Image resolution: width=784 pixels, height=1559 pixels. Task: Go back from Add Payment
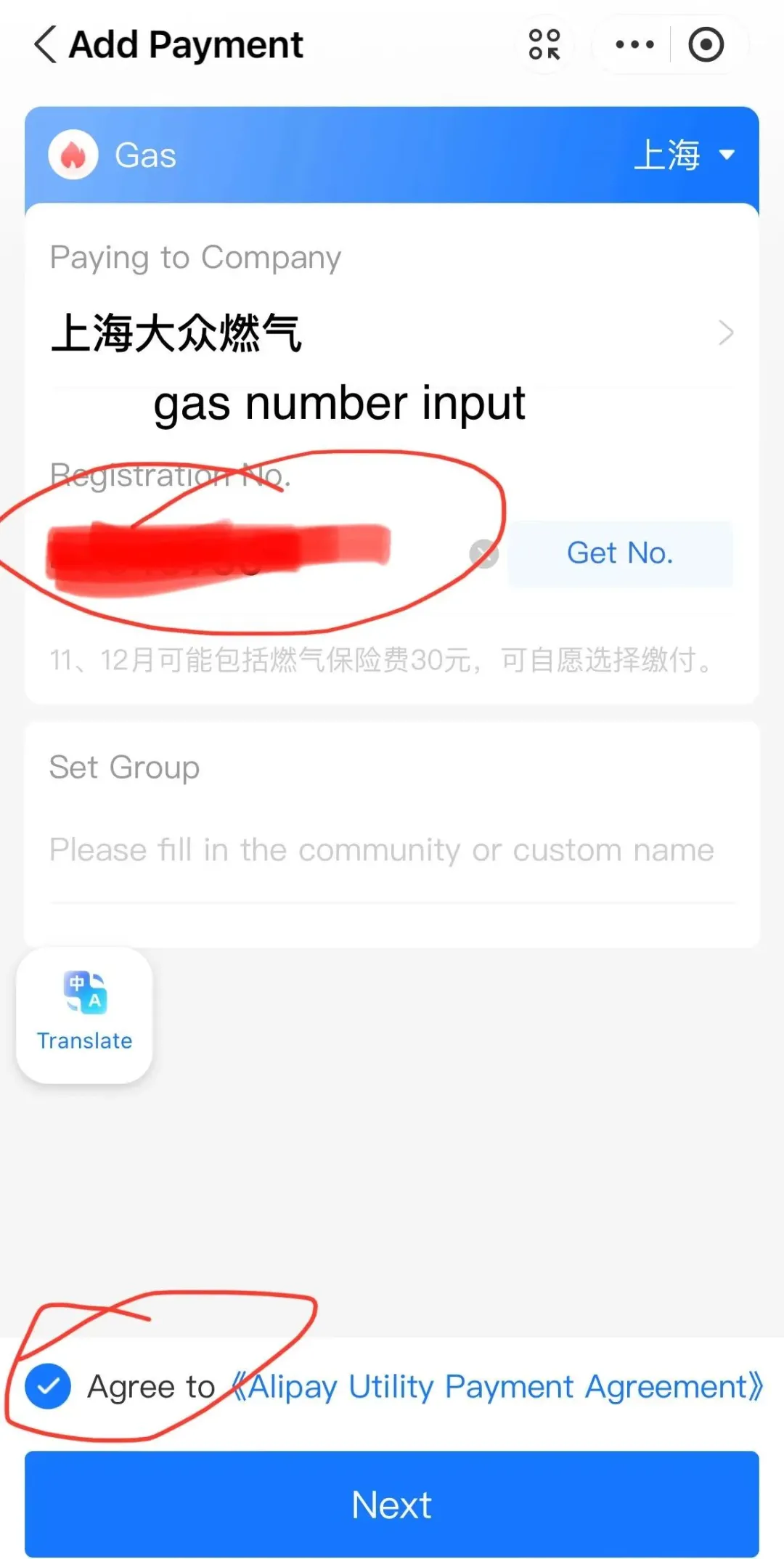[45, 45]
